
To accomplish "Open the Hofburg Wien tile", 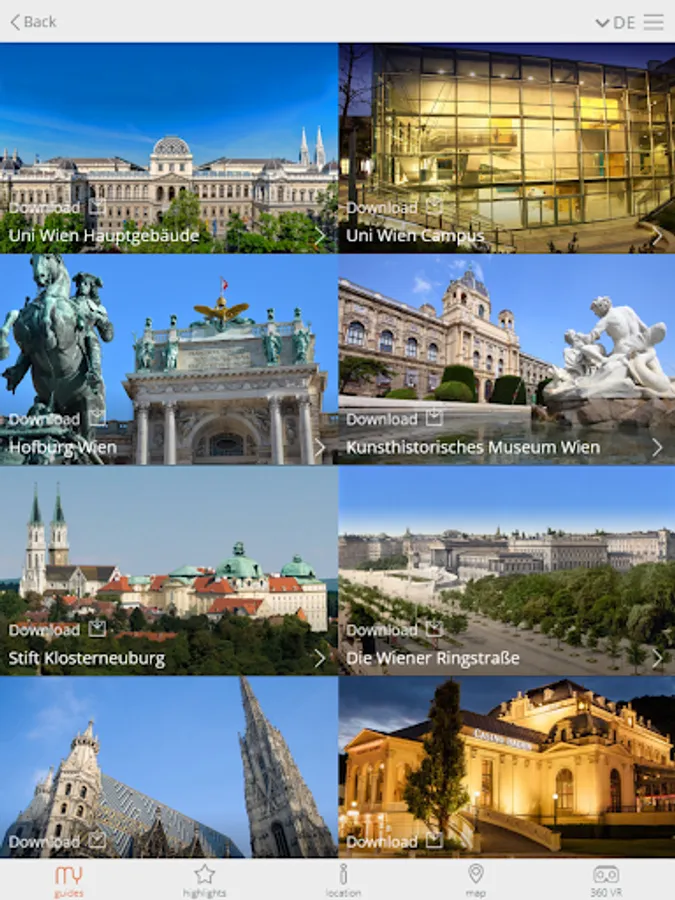I will (x=169, y=359).
